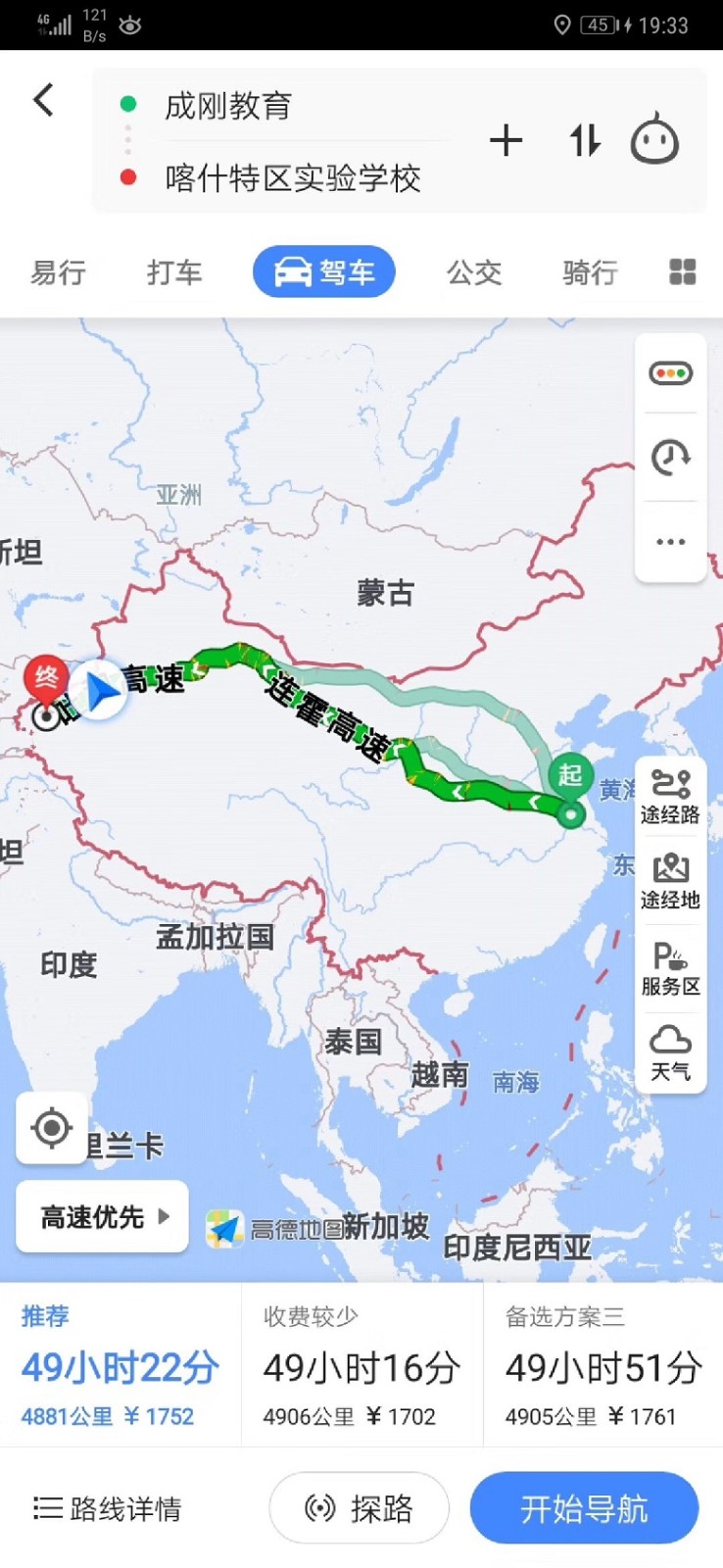
Task: Add a waypoint with the plus icon
Action: click(506, 142)
